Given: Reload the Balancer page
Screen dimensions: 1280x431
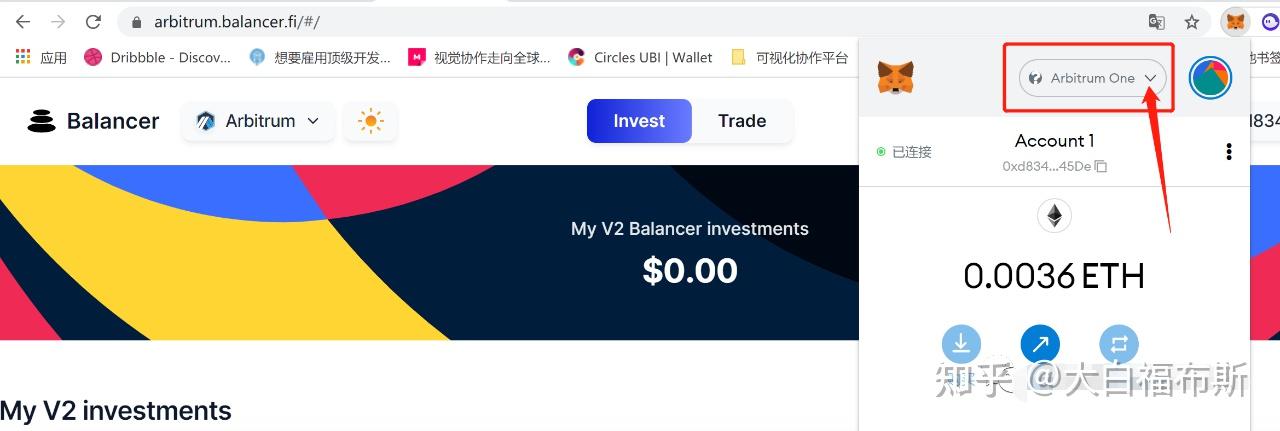Looking at the screenshot, I should [x=93, y=21].
